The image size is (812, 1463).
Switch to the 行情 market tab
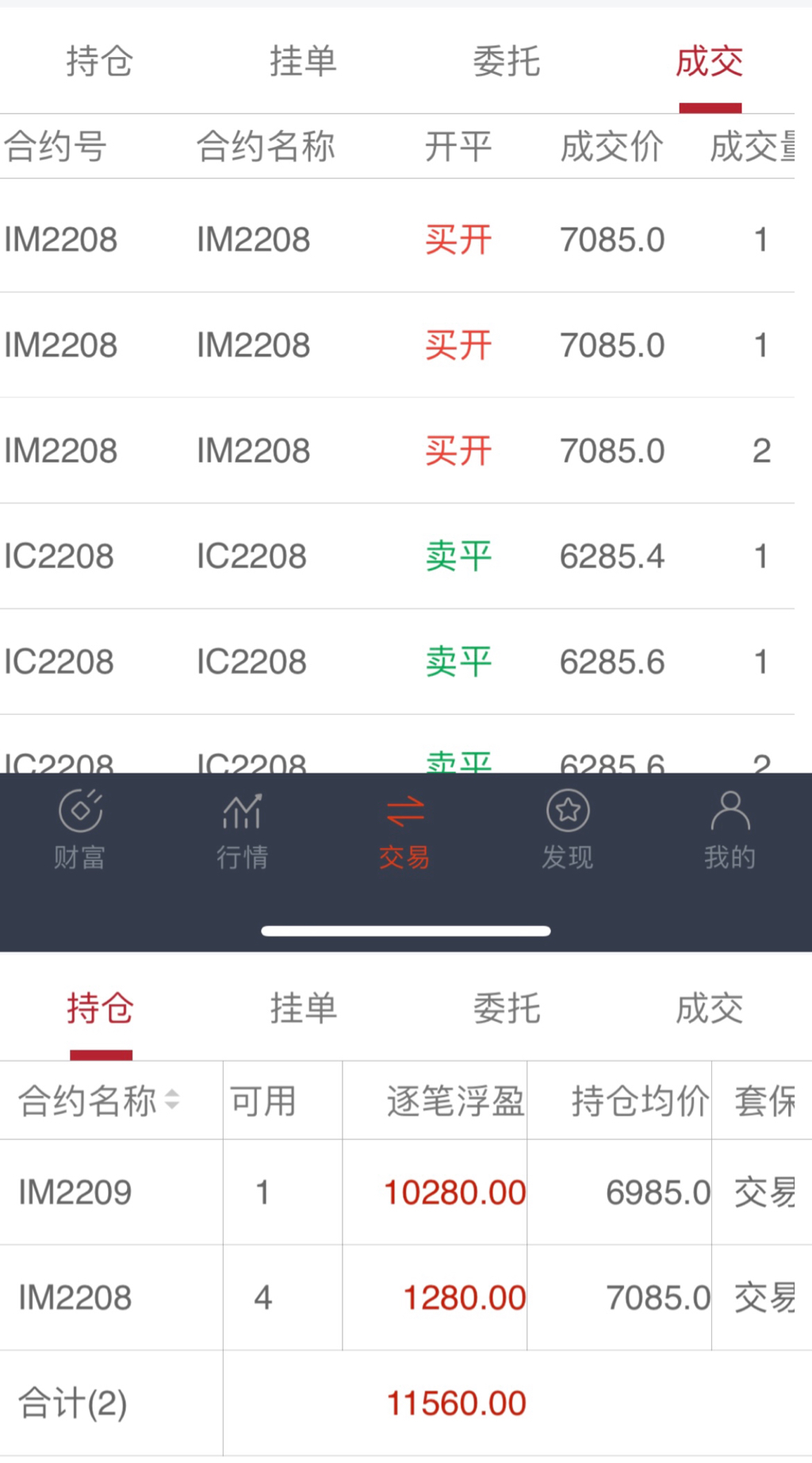pyautogui.click(x=243, y=830)
